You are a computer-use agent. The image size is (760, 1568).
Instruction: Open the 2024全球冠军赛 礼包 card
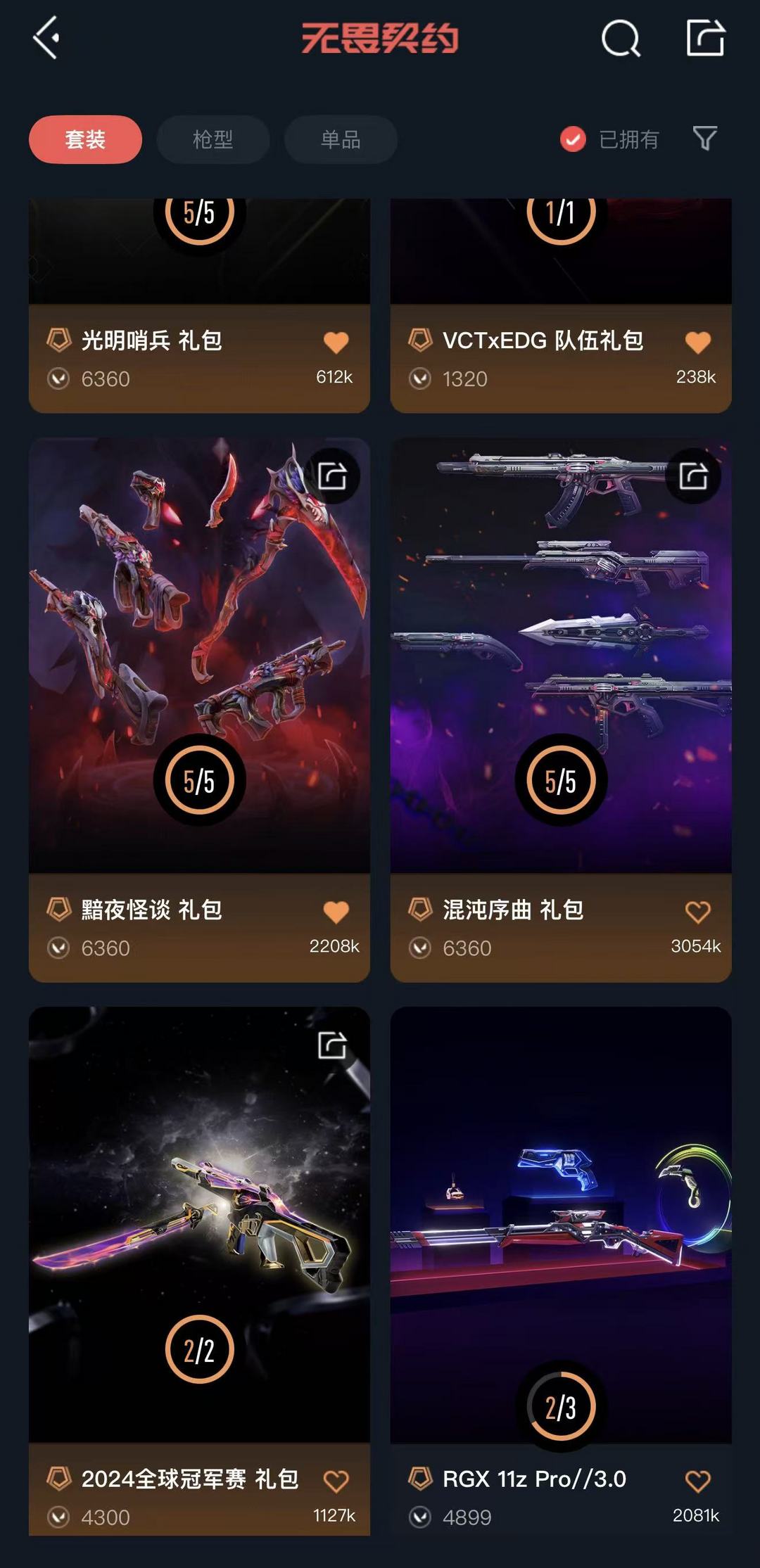[199, 1224]
